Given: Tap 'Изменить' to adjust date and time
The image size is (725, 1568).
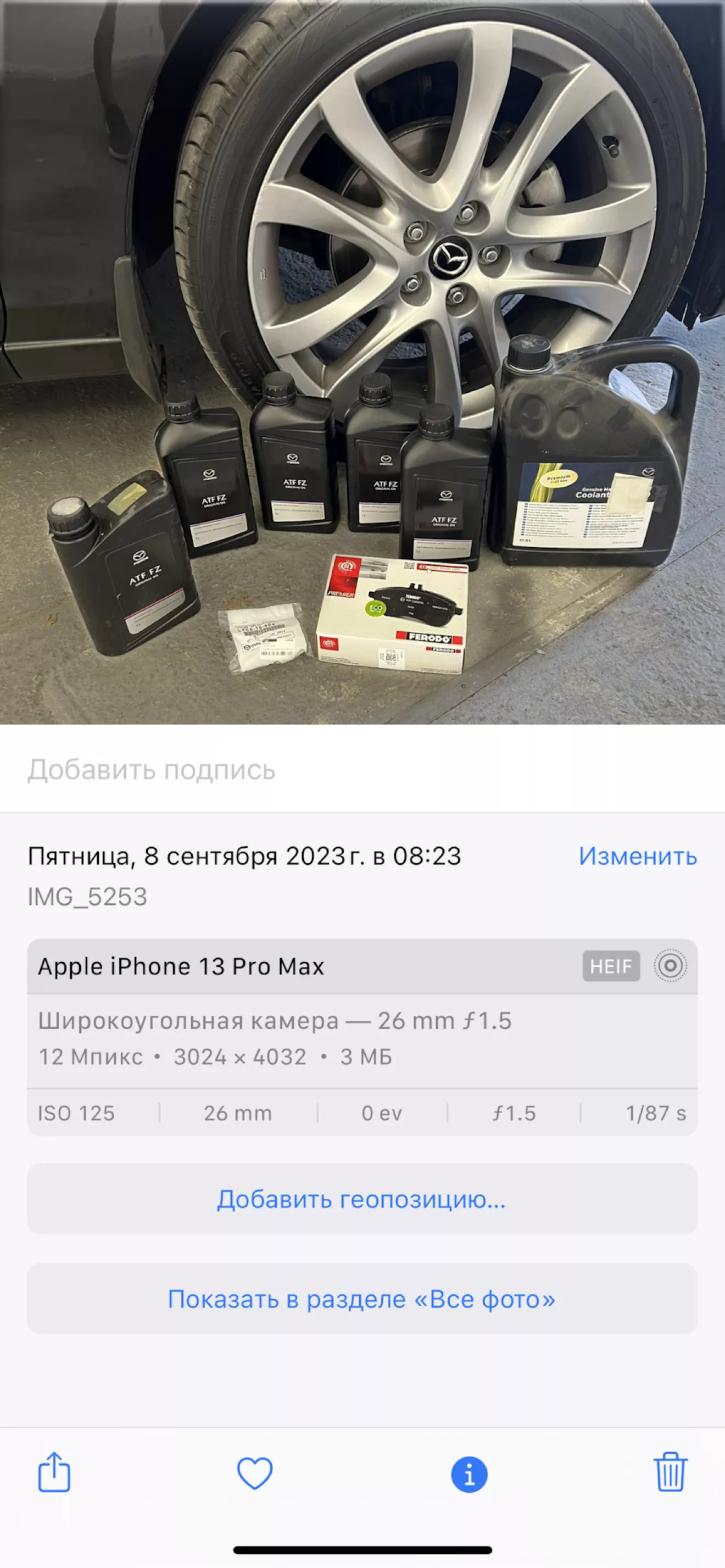Looking at the screenshot, I should 637,856.
